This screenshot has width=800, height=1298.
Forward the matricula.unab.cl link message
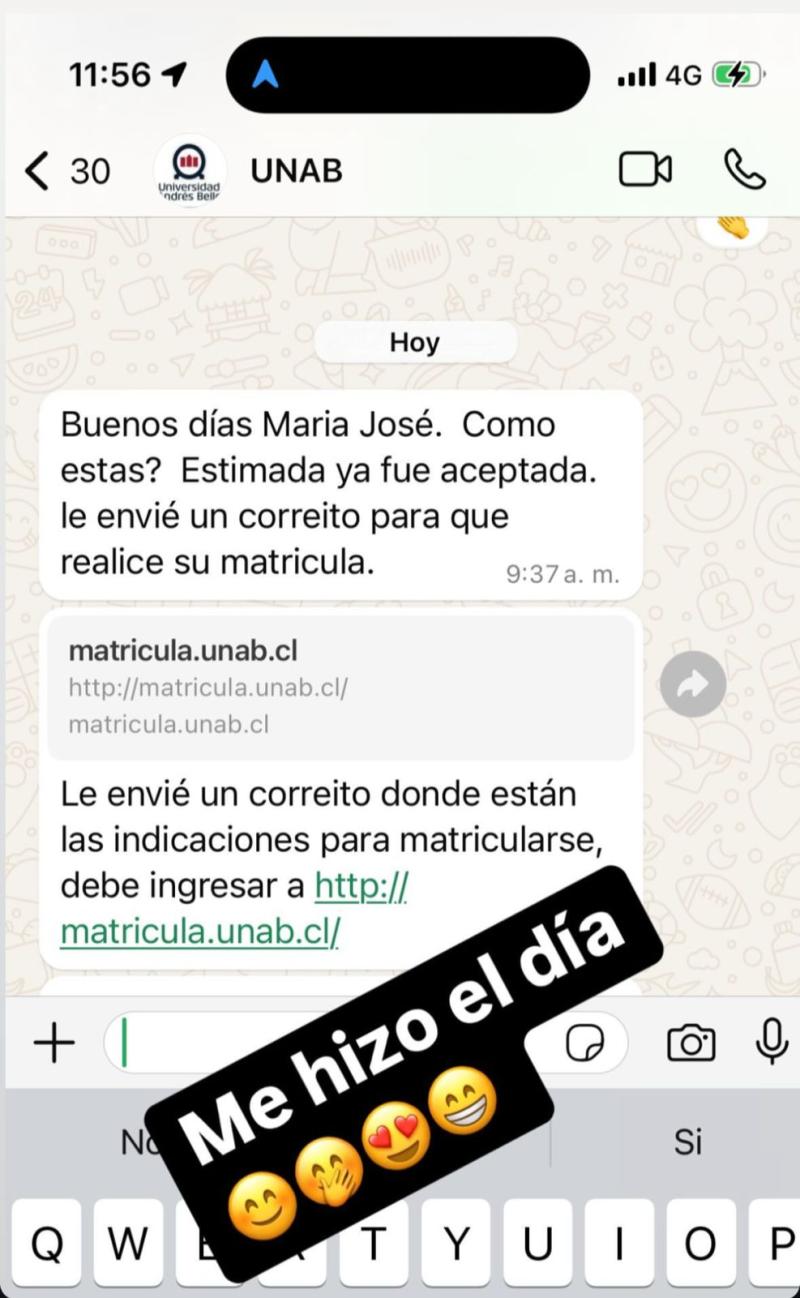click(692, 684)
